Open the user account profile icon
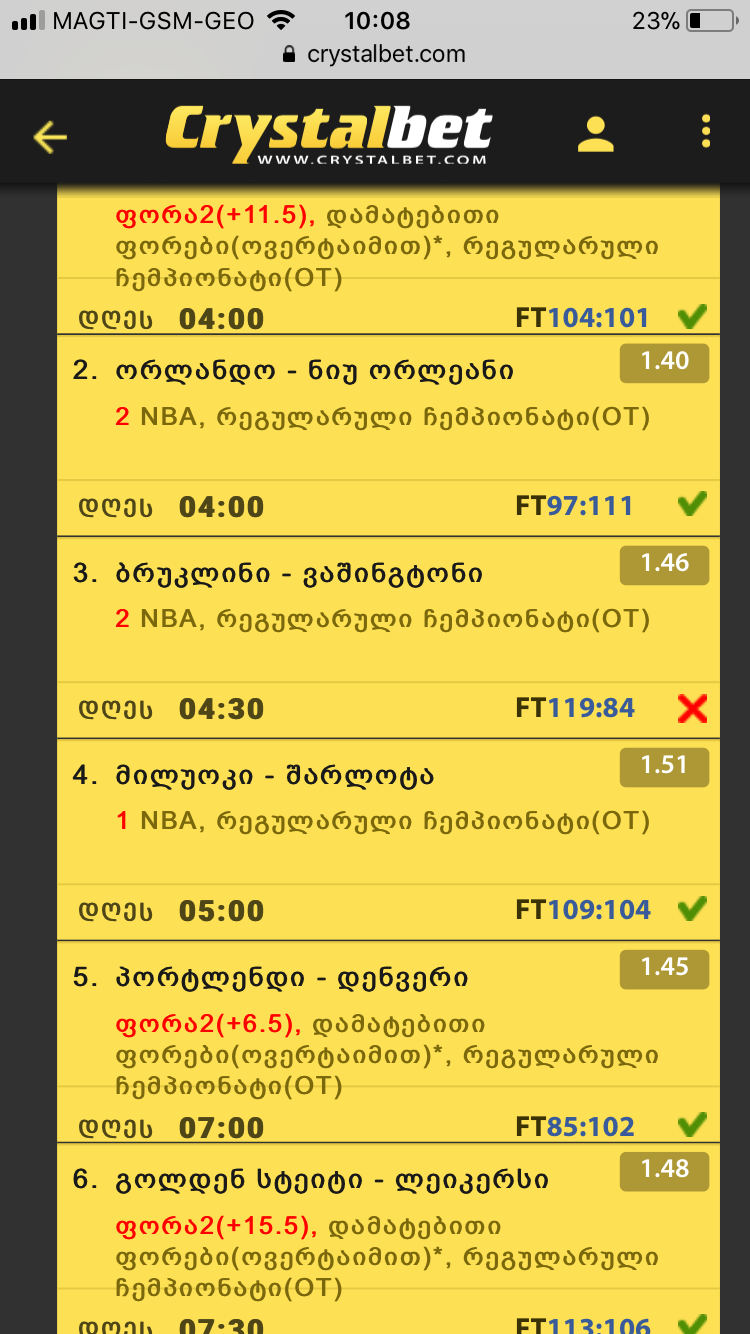The height and width of the screenshot is (1334, 750). (596, 134)
